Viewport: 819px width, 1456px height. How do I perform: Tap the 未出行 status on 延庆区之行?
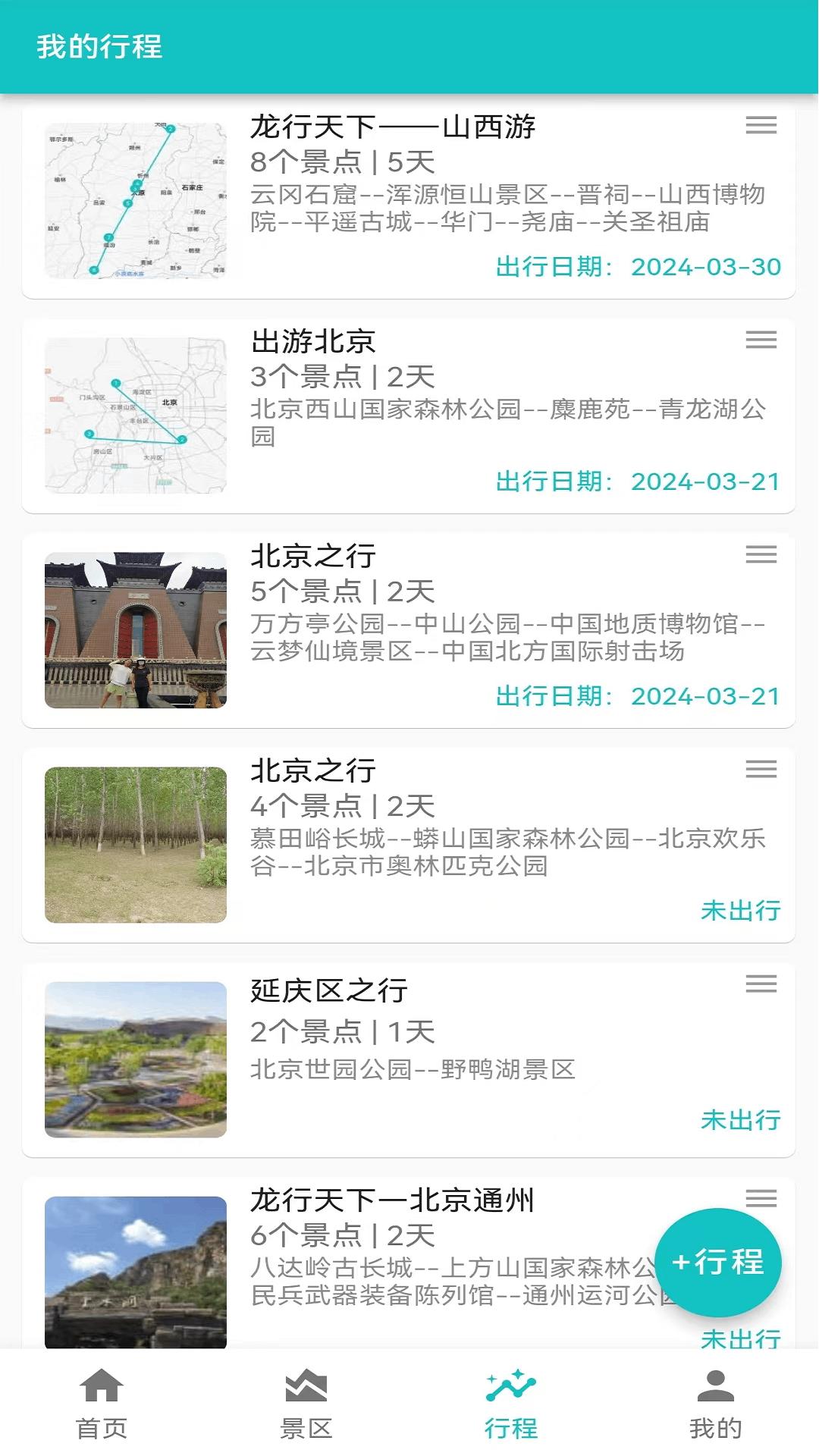741,1120
